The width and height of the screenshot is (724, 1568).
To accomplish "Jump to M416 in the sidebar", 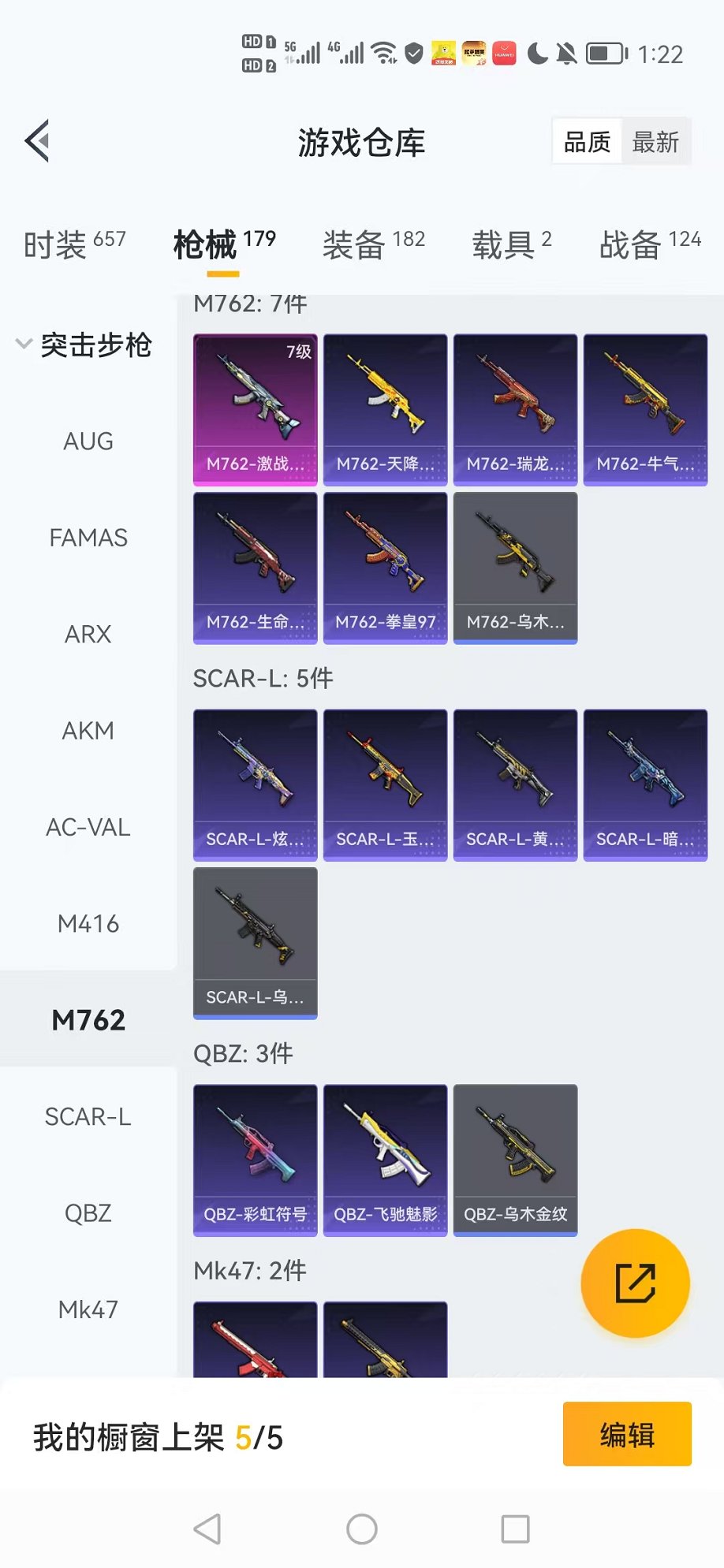I will click(x=88, y=924).
